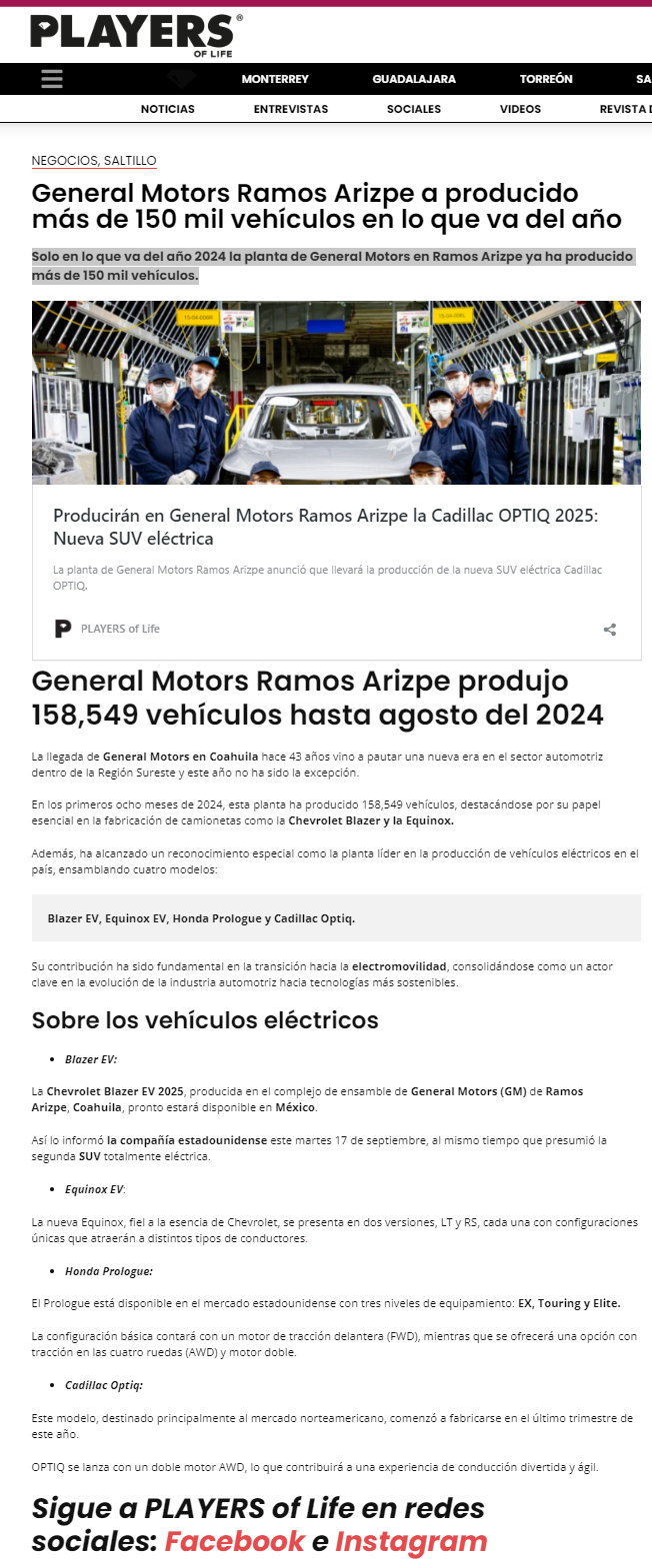Open the Facebook link
This screenshot has width=652, height=1568.
pos(235,1541)
